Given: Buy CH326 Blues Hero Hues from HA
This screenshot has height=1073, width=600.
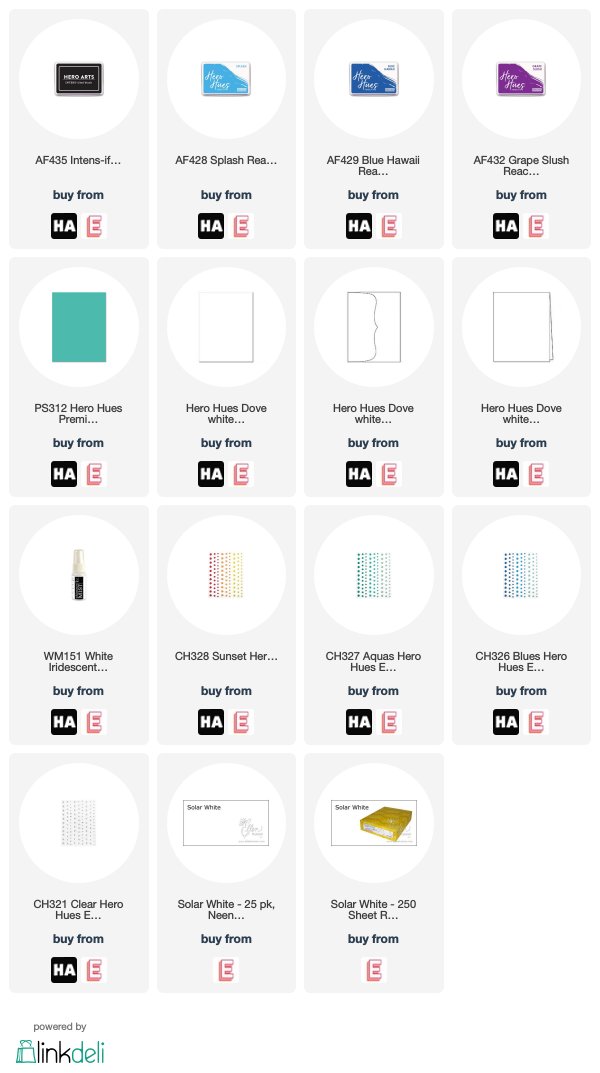Looking at the screenshot, I should (506, 722).
